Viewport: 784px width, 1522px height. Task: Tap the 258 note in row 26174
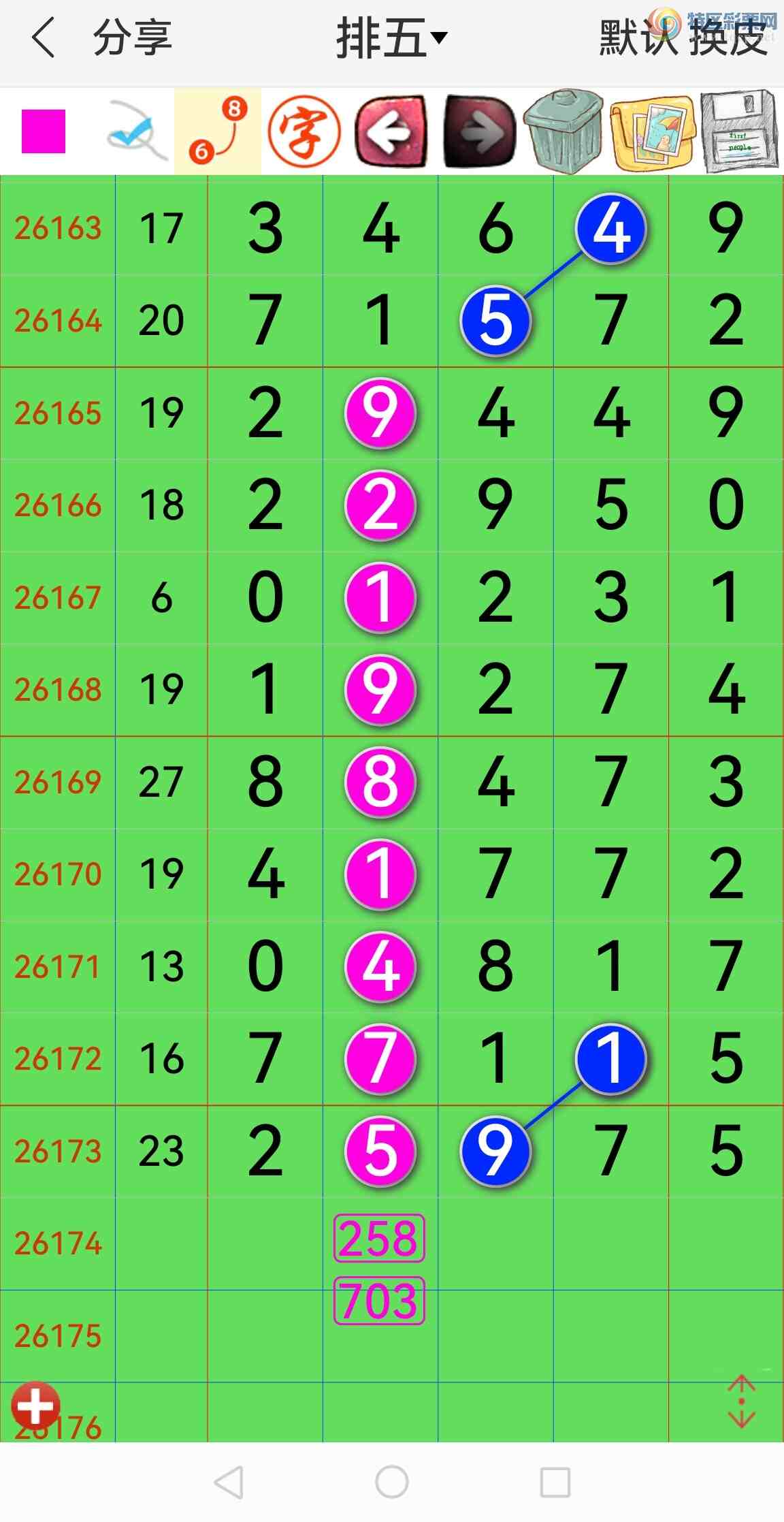point(379,1238)
